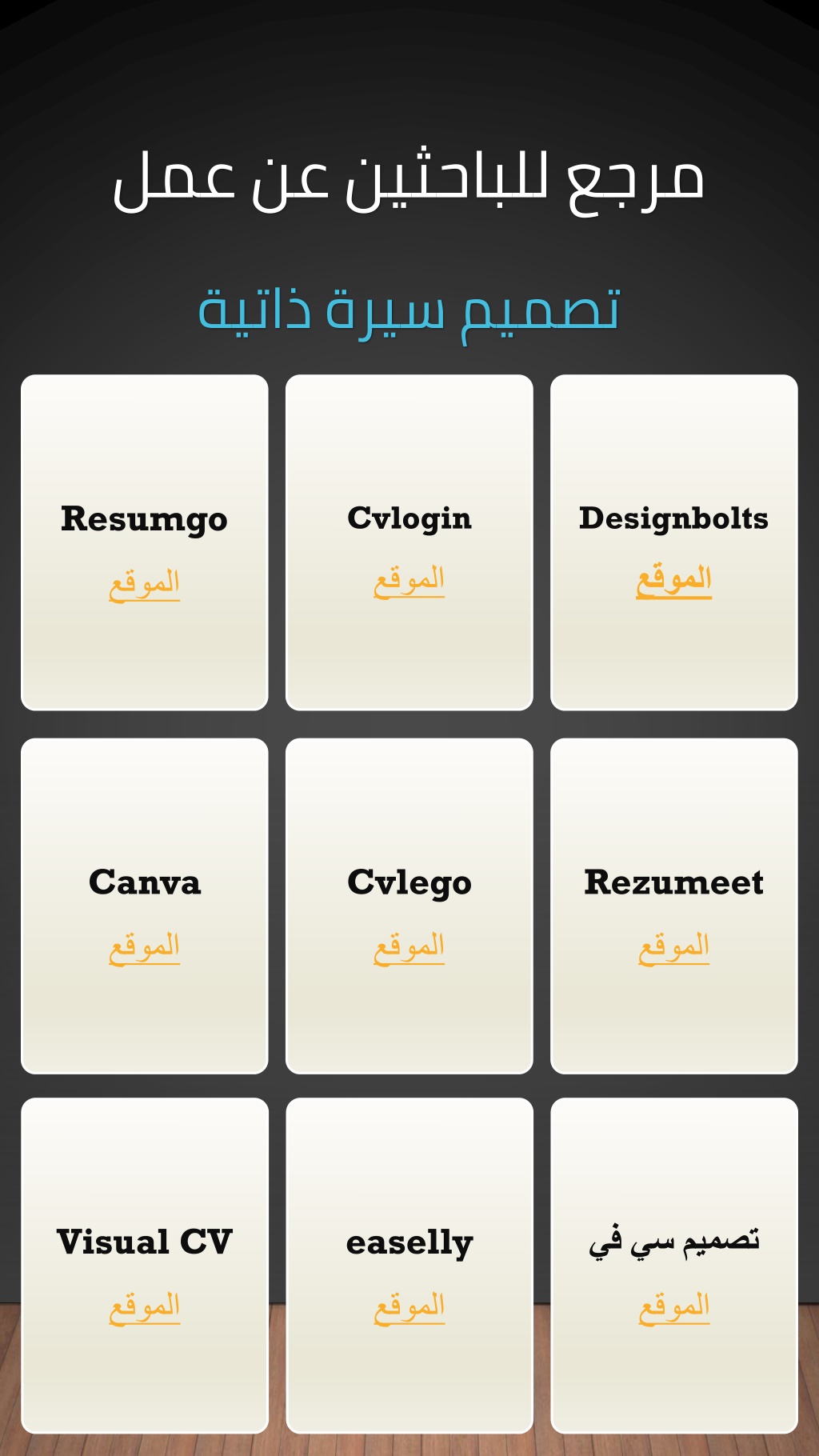Visit the easelly الموقع link
The width and height of the screenshot is (819, 1456).
coord(409,1307)
